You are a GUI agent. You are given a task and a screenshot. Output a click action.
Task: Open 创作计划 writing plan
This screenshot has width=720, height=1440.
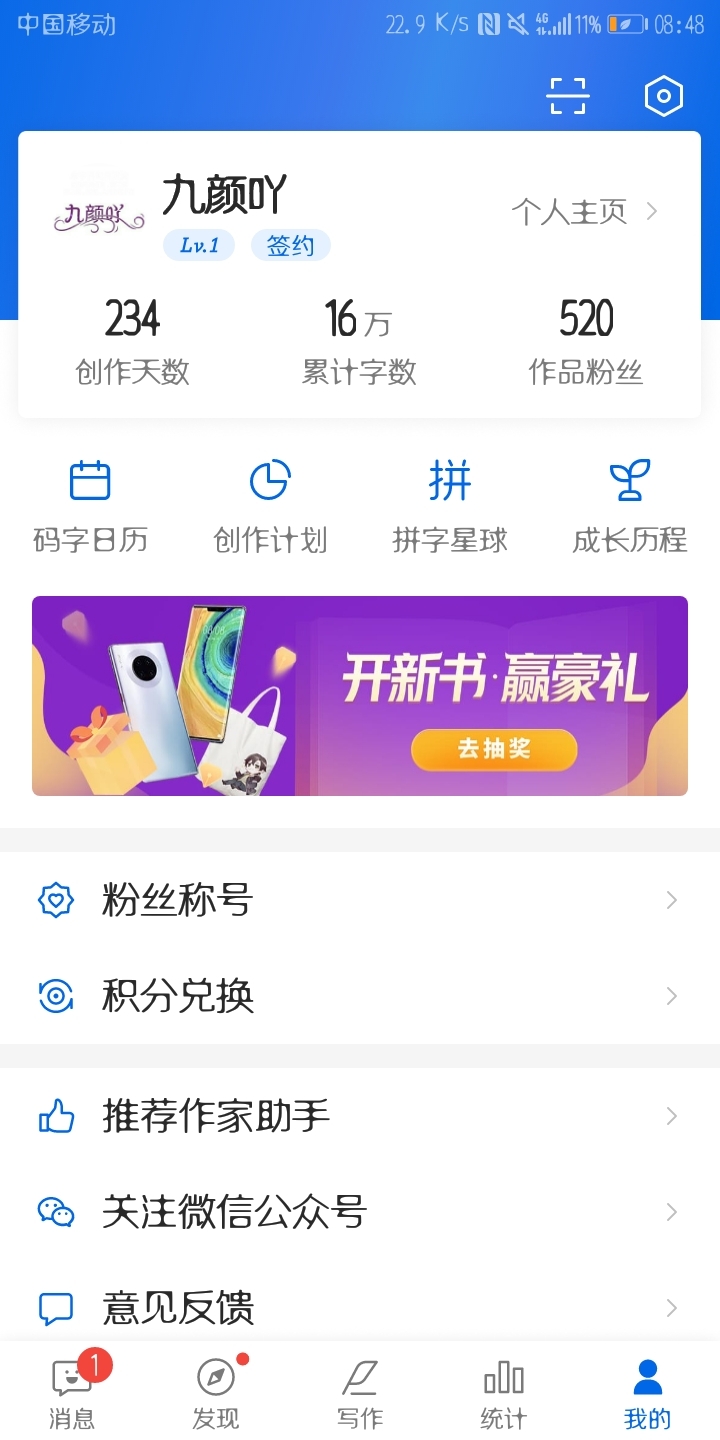270,507
